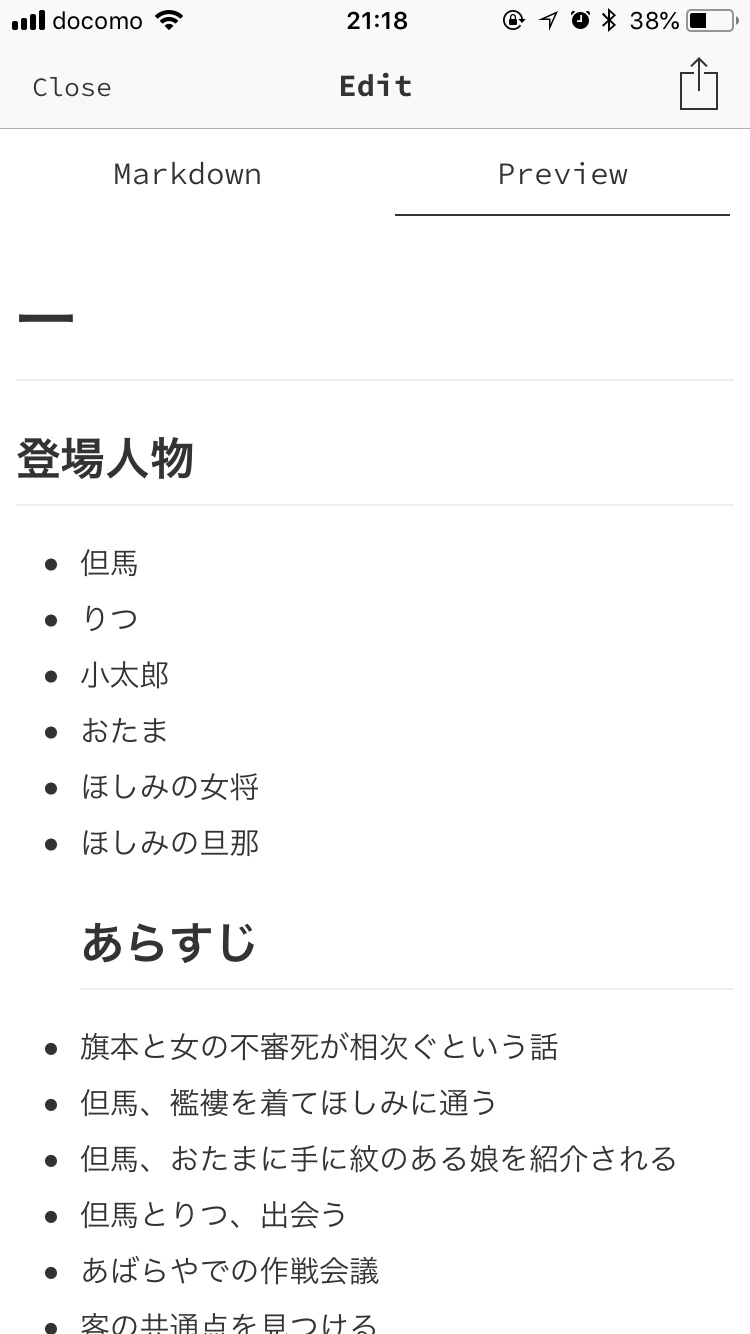The image size is (750, 1334).
Task: Switch to the Markdown tab
Action: pos(187,174)
